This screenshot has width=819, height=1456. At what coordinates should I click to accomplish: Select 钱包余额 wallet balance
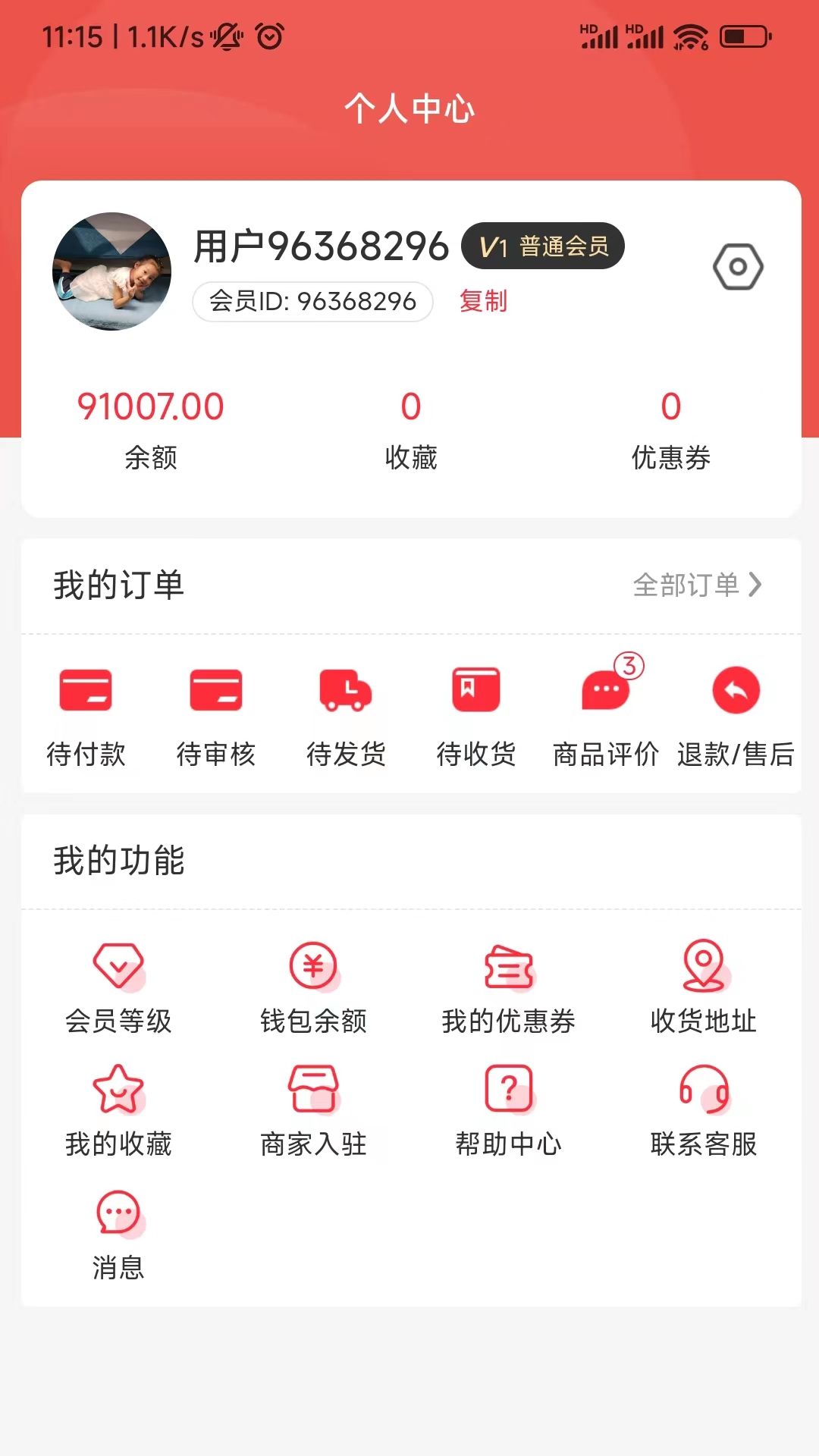(x=313, y=987)
